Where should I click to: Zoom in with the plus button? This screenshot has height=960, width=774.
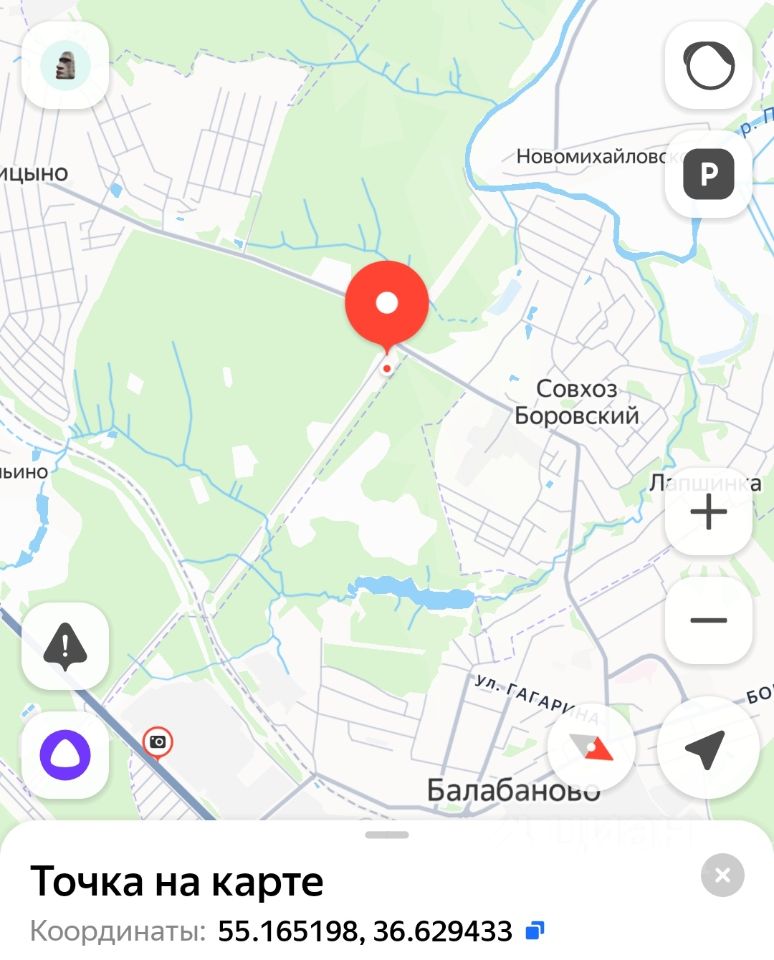pyautogui.click(x=708, y=512)
